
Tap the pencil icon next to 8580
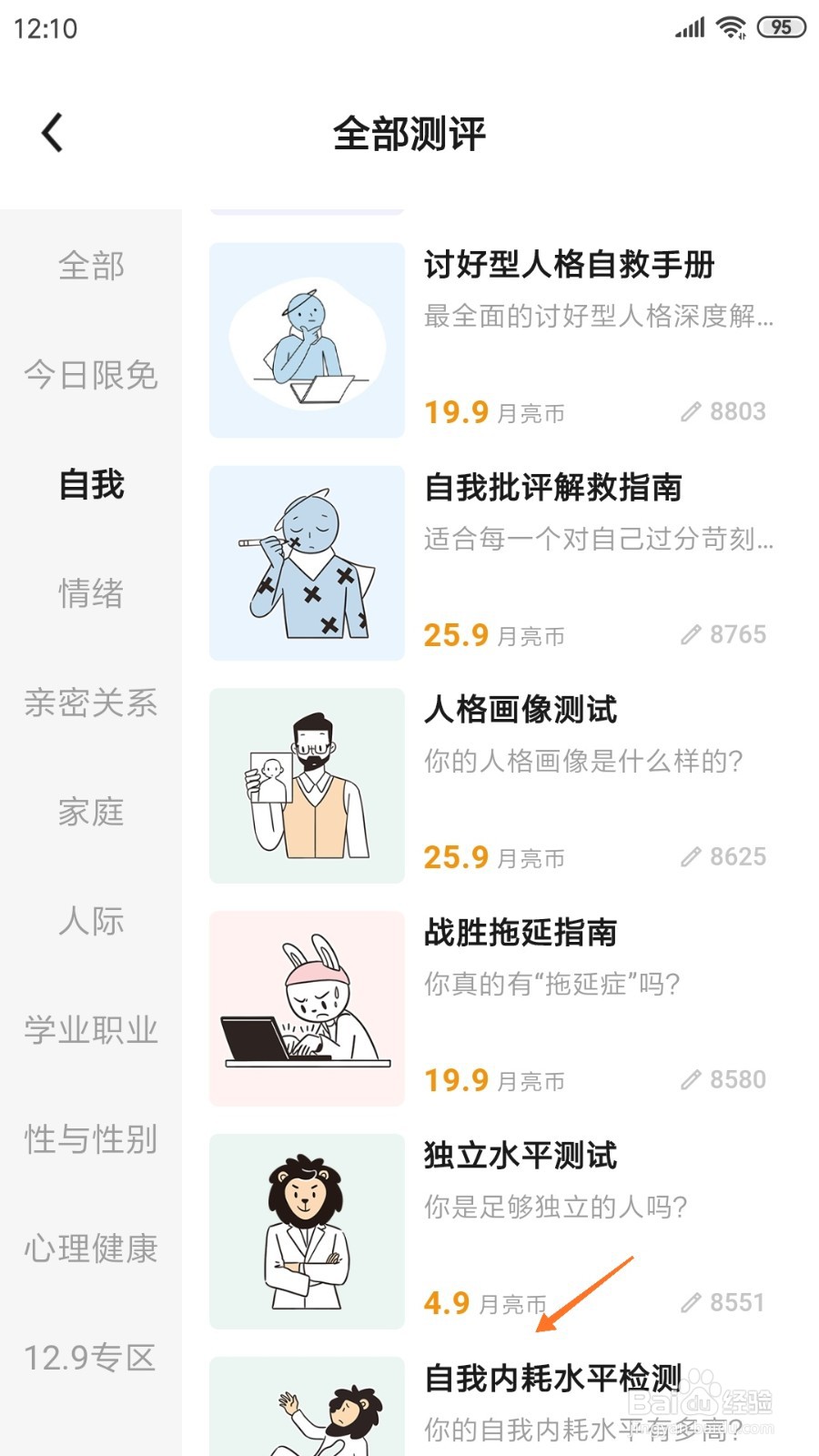tap(691, 1079)
